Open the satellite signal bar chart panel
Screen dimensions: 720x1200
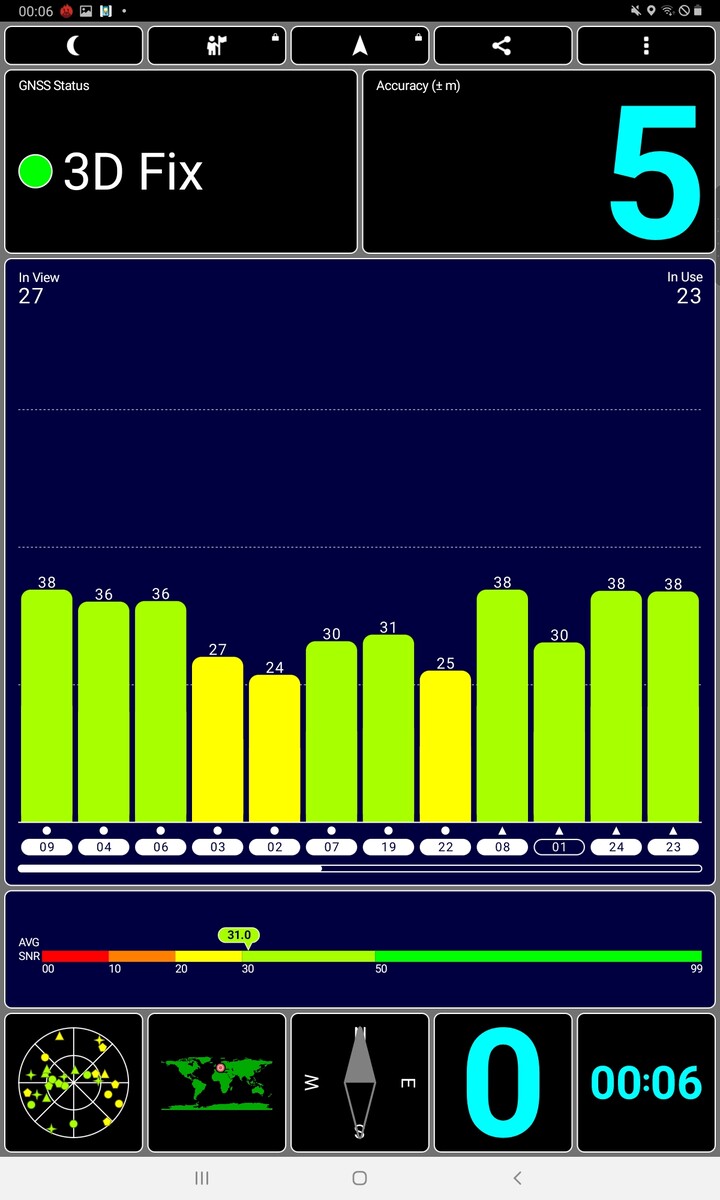coord(360,570)
